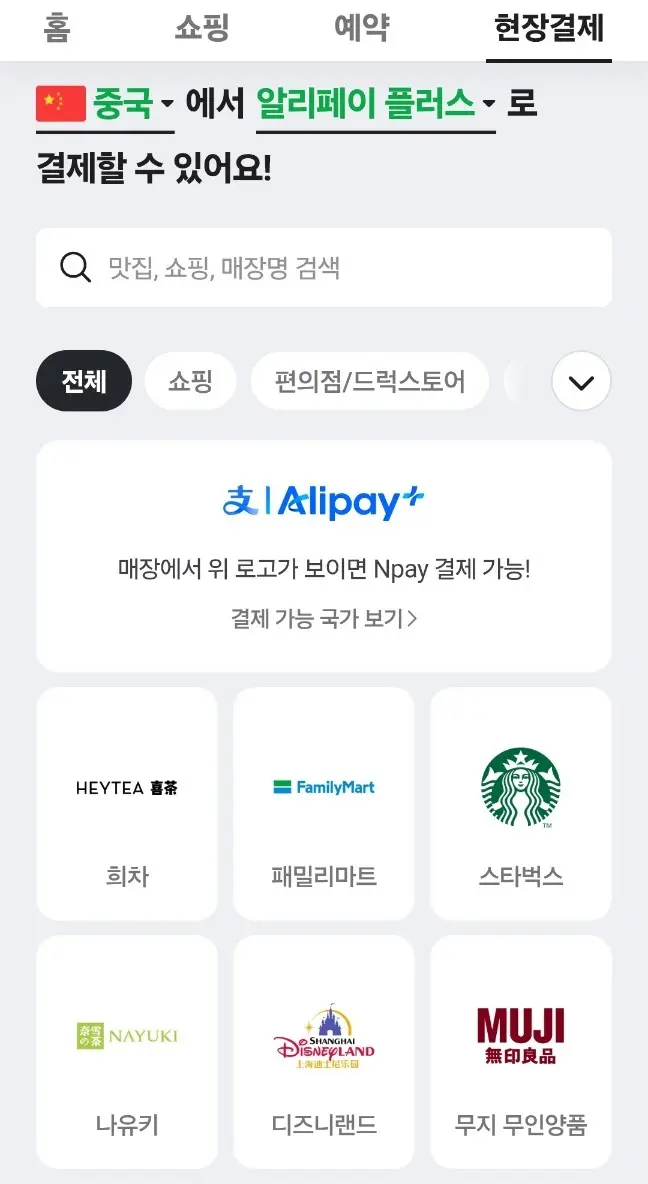This screenshot has height=1184, width=648.
Task: Open the 희차 HEYTEA store card
Action: pos(127,803)
